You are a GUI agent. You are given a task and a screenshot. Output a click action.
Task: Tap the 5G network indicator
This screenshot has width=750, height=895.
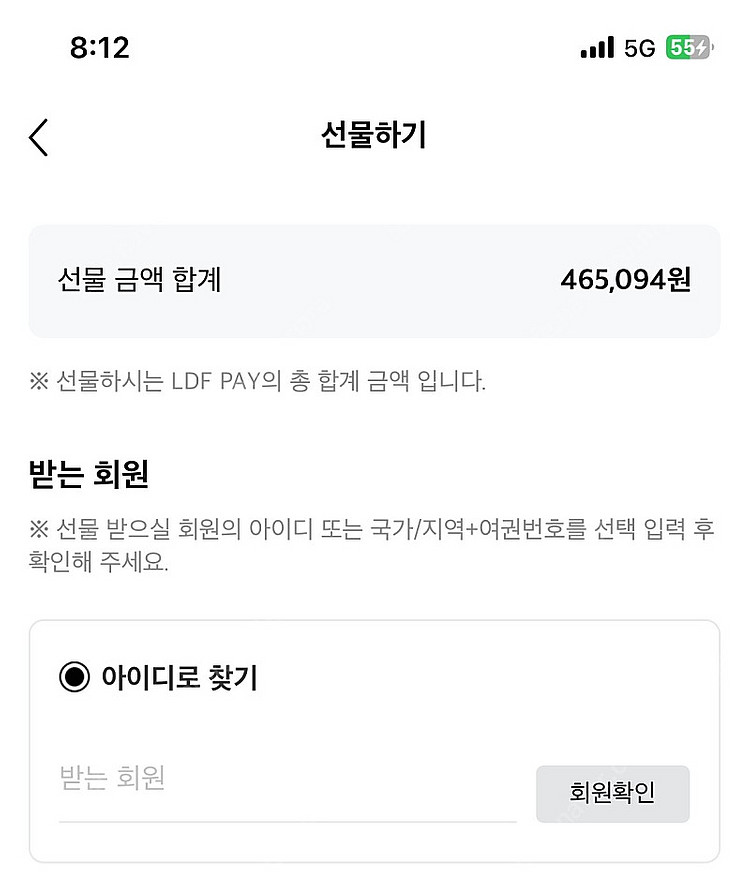click(639, 47)
